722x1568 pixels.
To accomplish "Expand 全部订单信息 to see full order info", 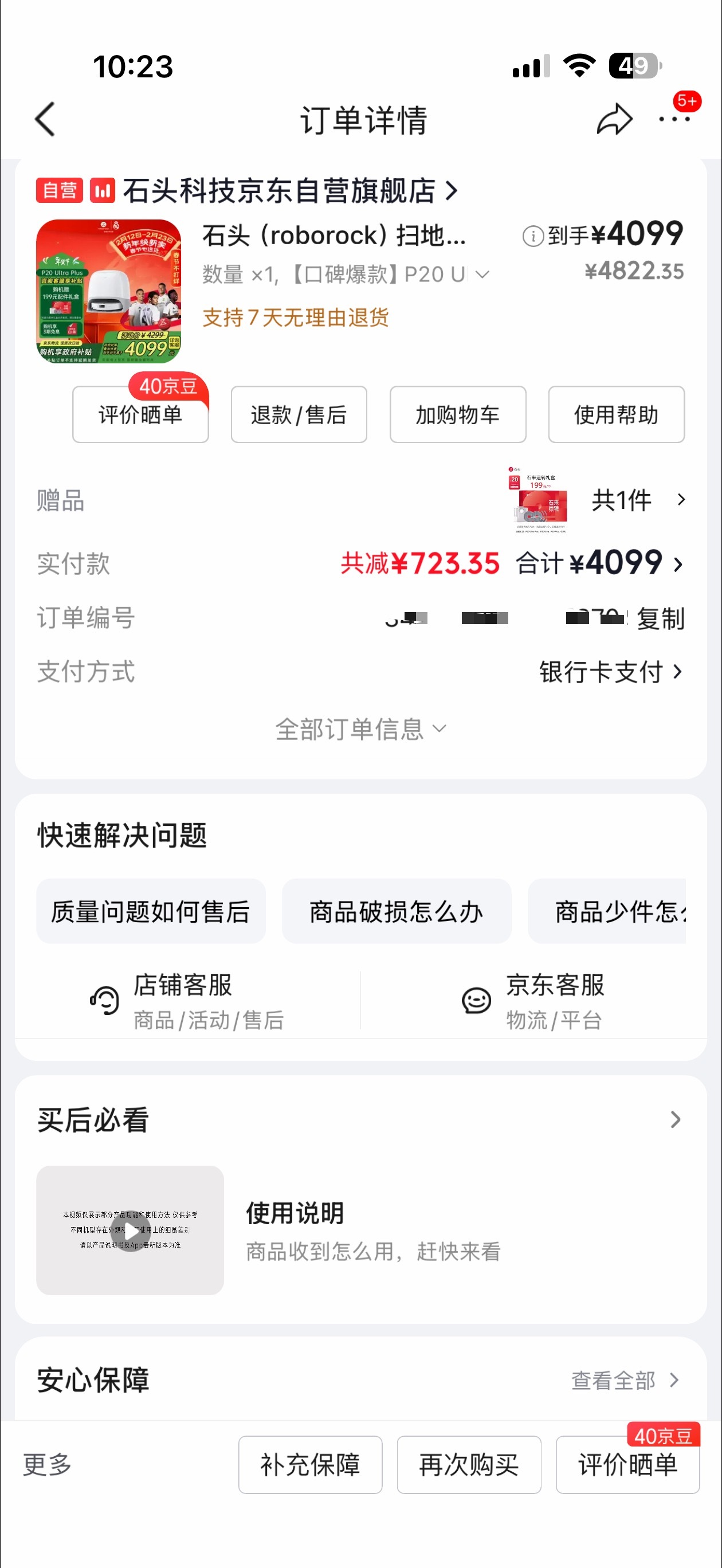I will click(x=360, y=728).
